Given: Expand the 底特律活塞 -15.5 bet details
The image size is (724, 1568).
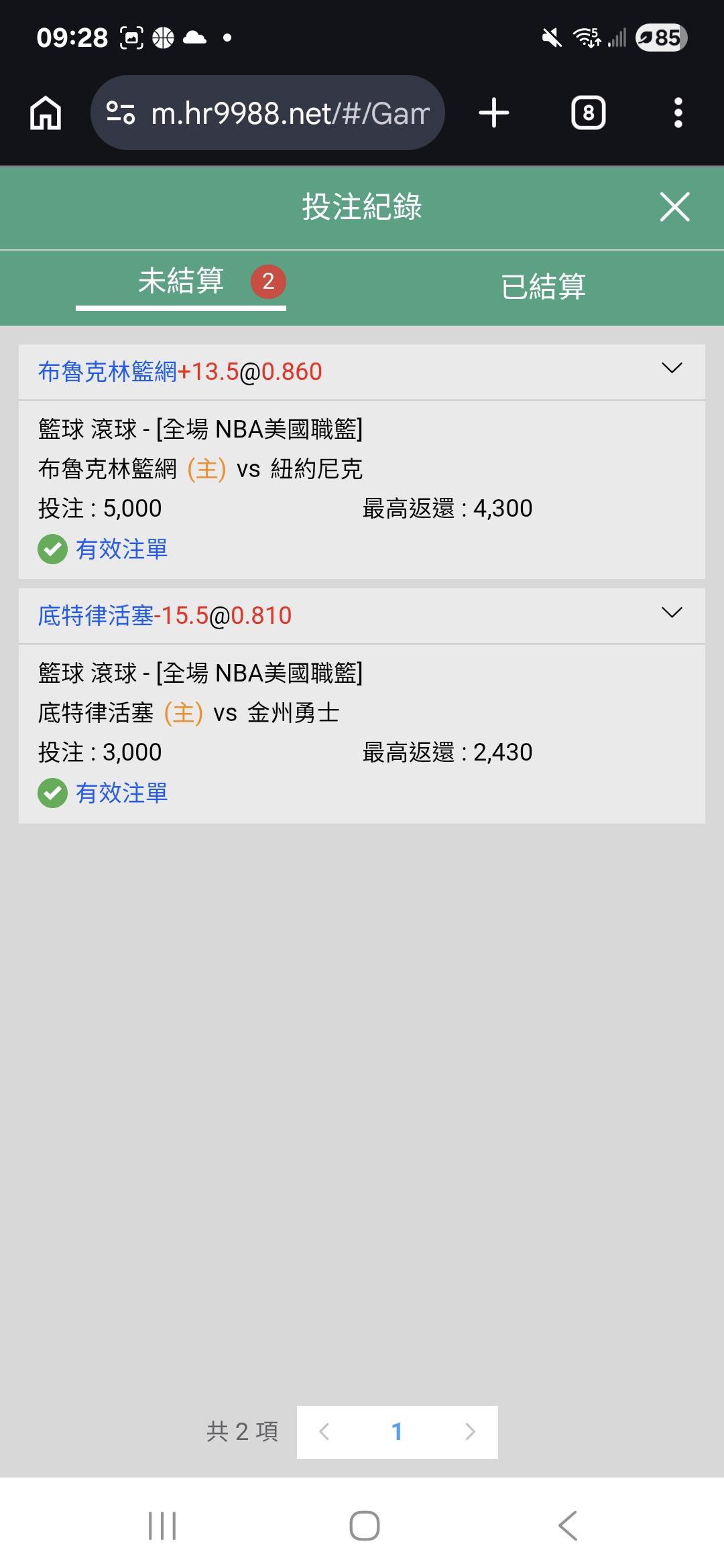Looking at the screenshot, I should tap(672, 612).
